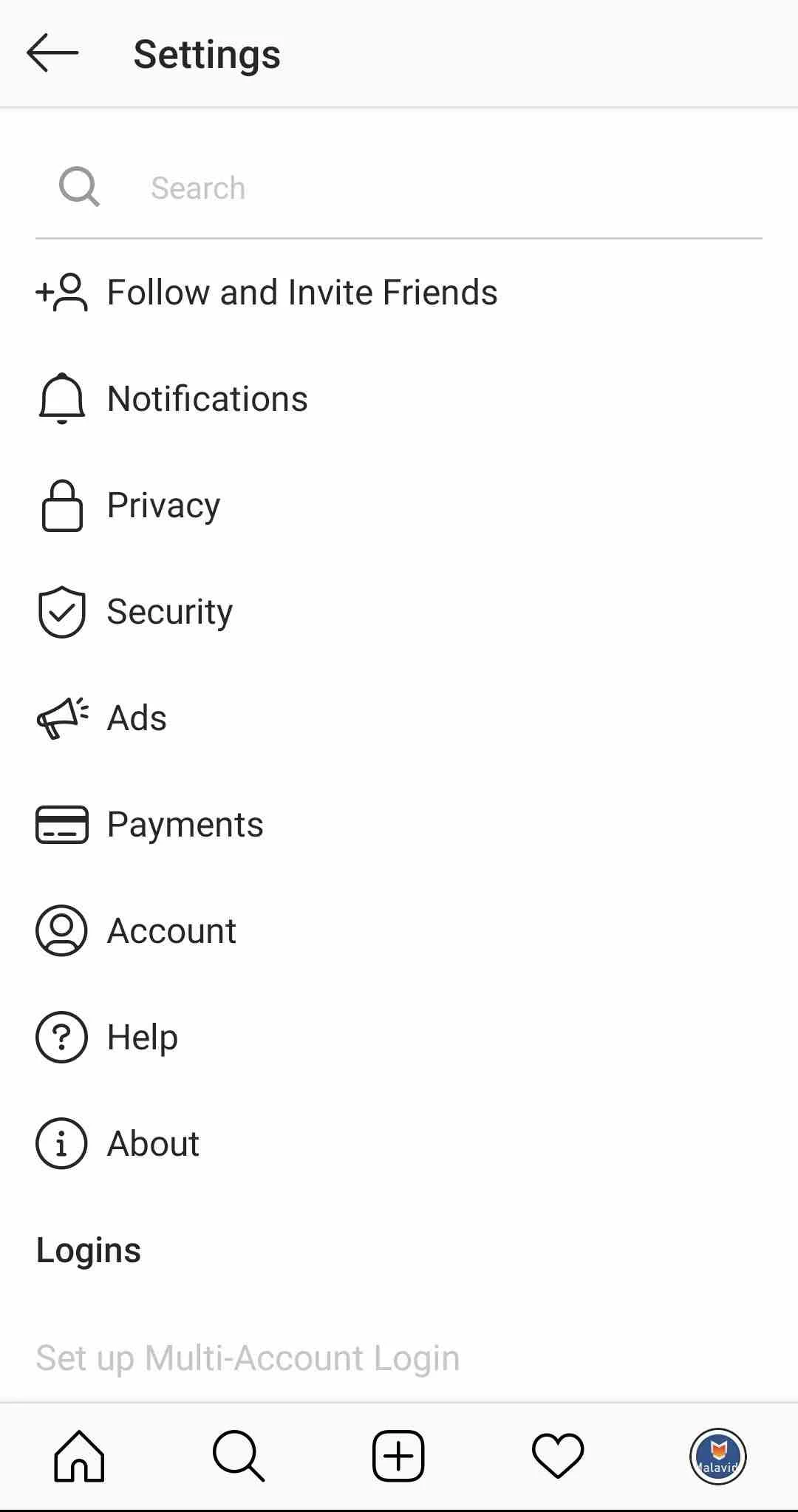Open Payments settings

(185, 825)
